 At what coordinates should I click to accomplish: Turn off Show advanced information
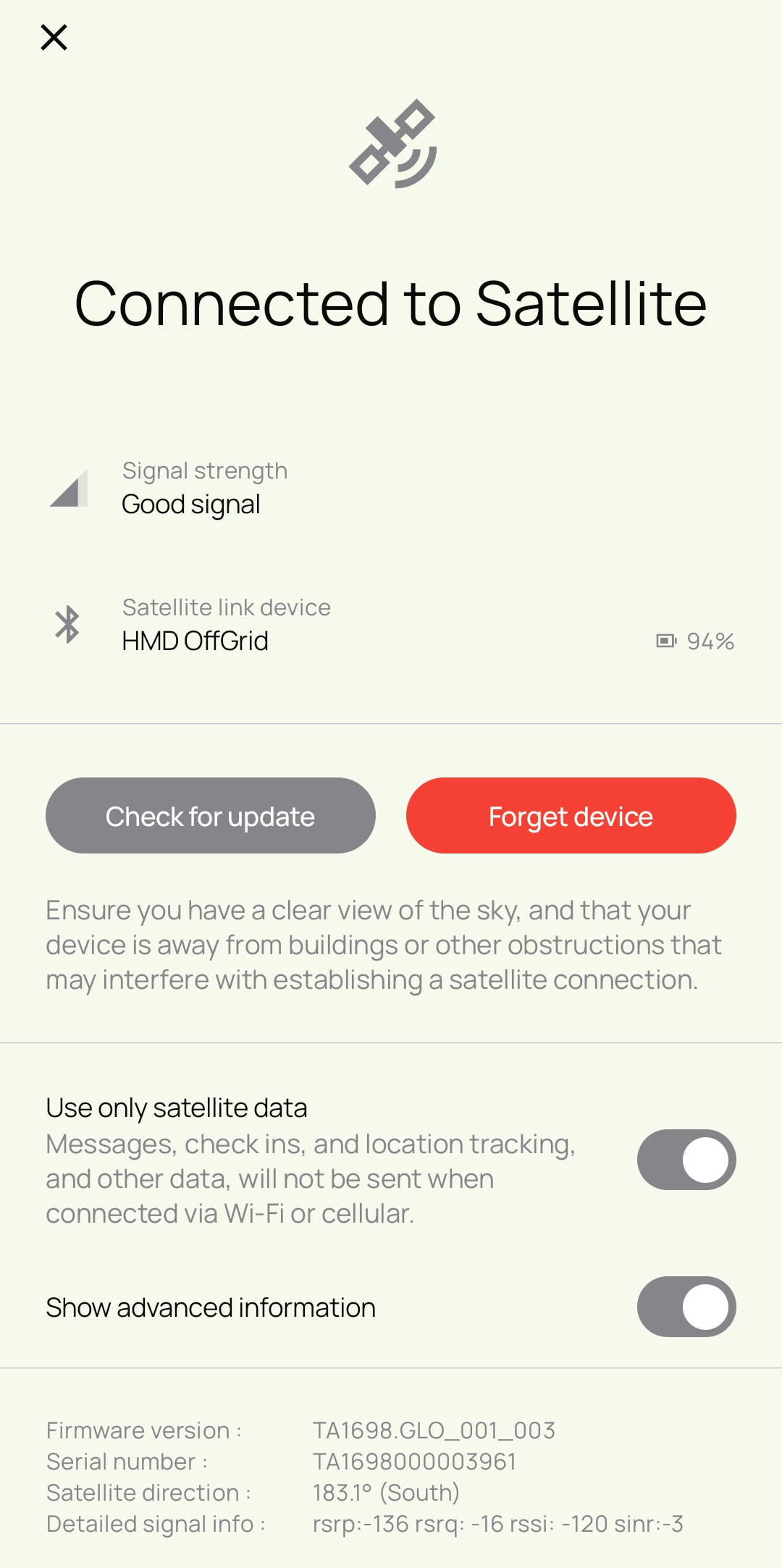tap(686, 1307)
